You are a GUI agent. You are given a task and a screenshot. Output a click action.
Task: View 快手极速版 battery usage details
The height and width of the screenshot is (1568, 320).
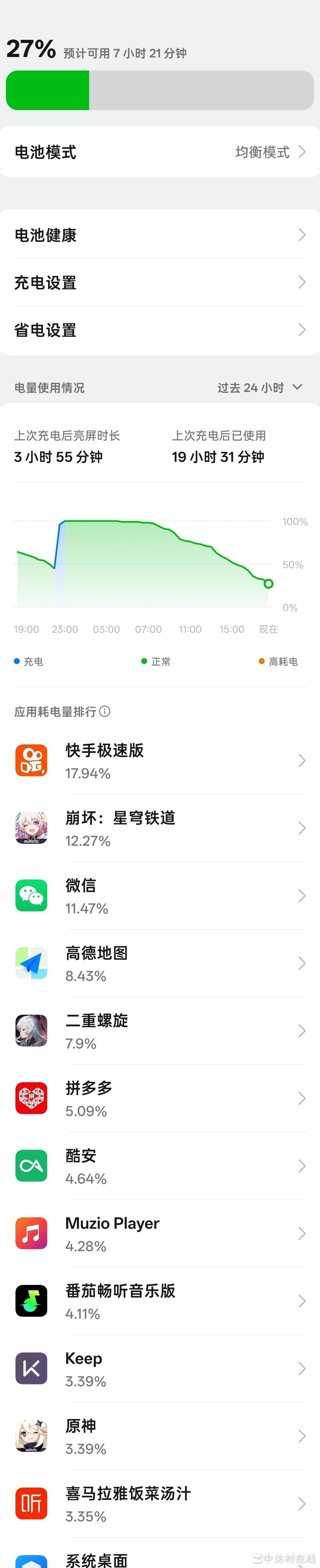(159, 761)
